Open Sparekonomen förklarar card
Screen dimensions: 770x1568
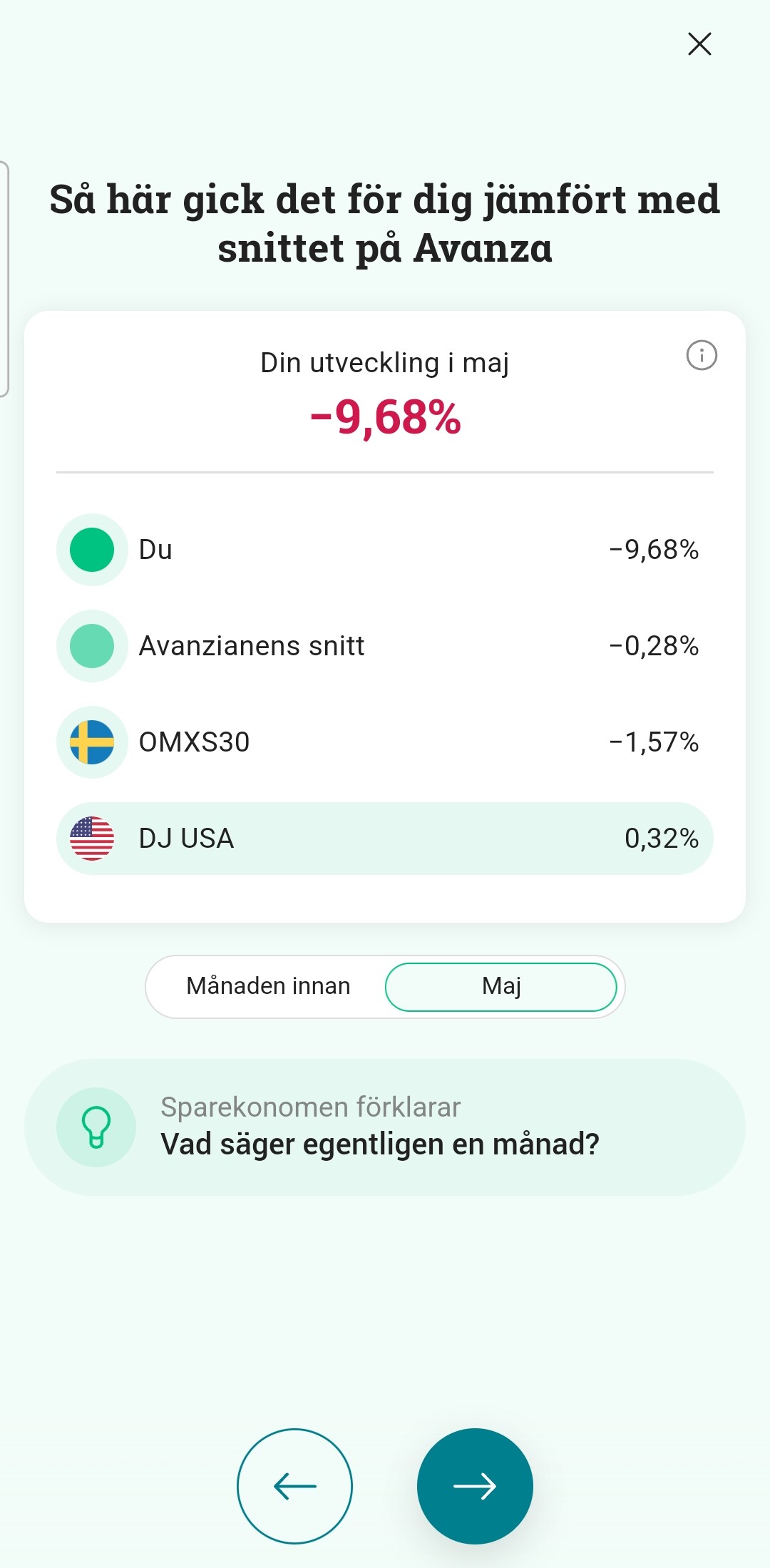(x=385, y=1127)
